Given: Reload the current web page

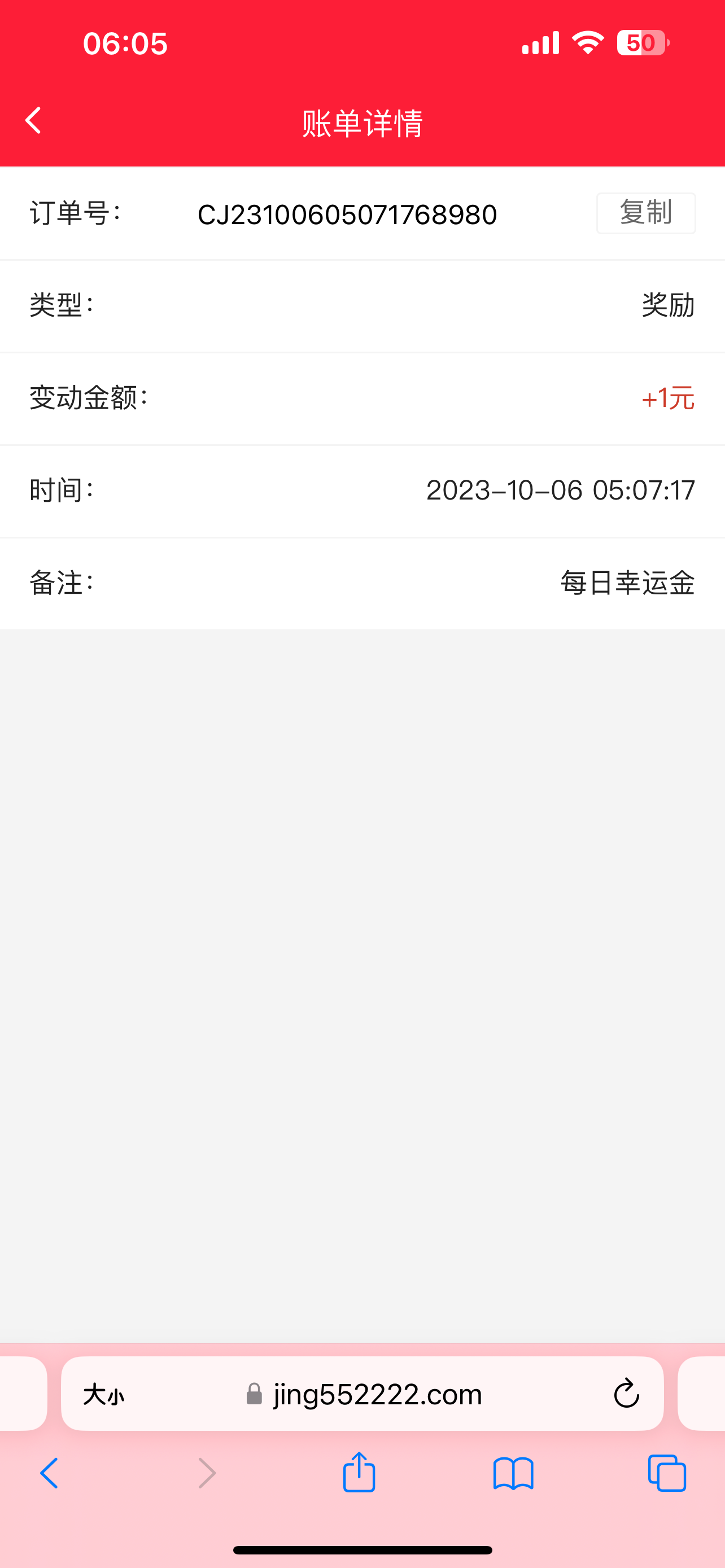Looking at the screenshot, I should click(626, 1394).
